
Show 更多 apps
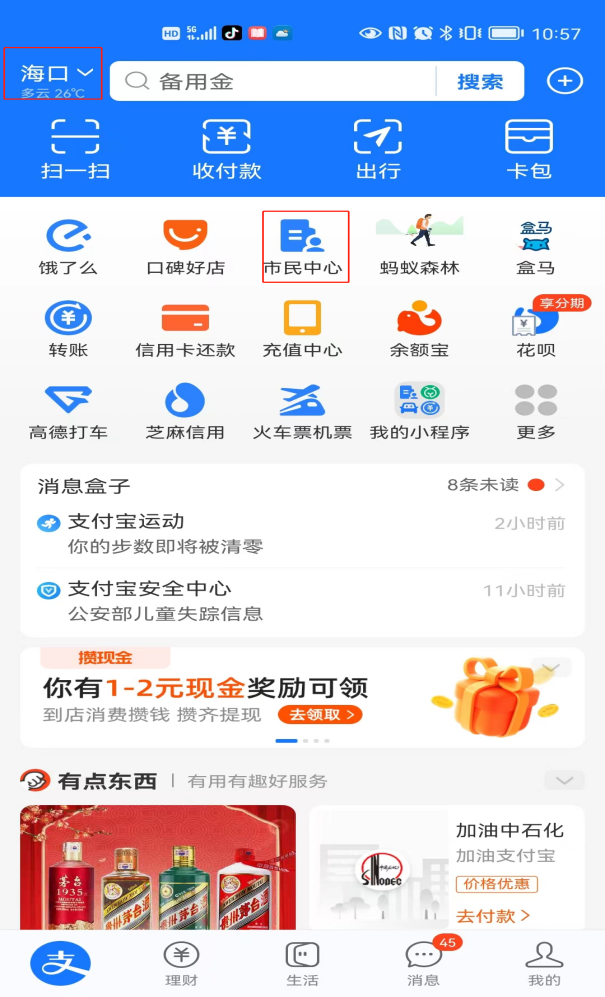[536, 412]
